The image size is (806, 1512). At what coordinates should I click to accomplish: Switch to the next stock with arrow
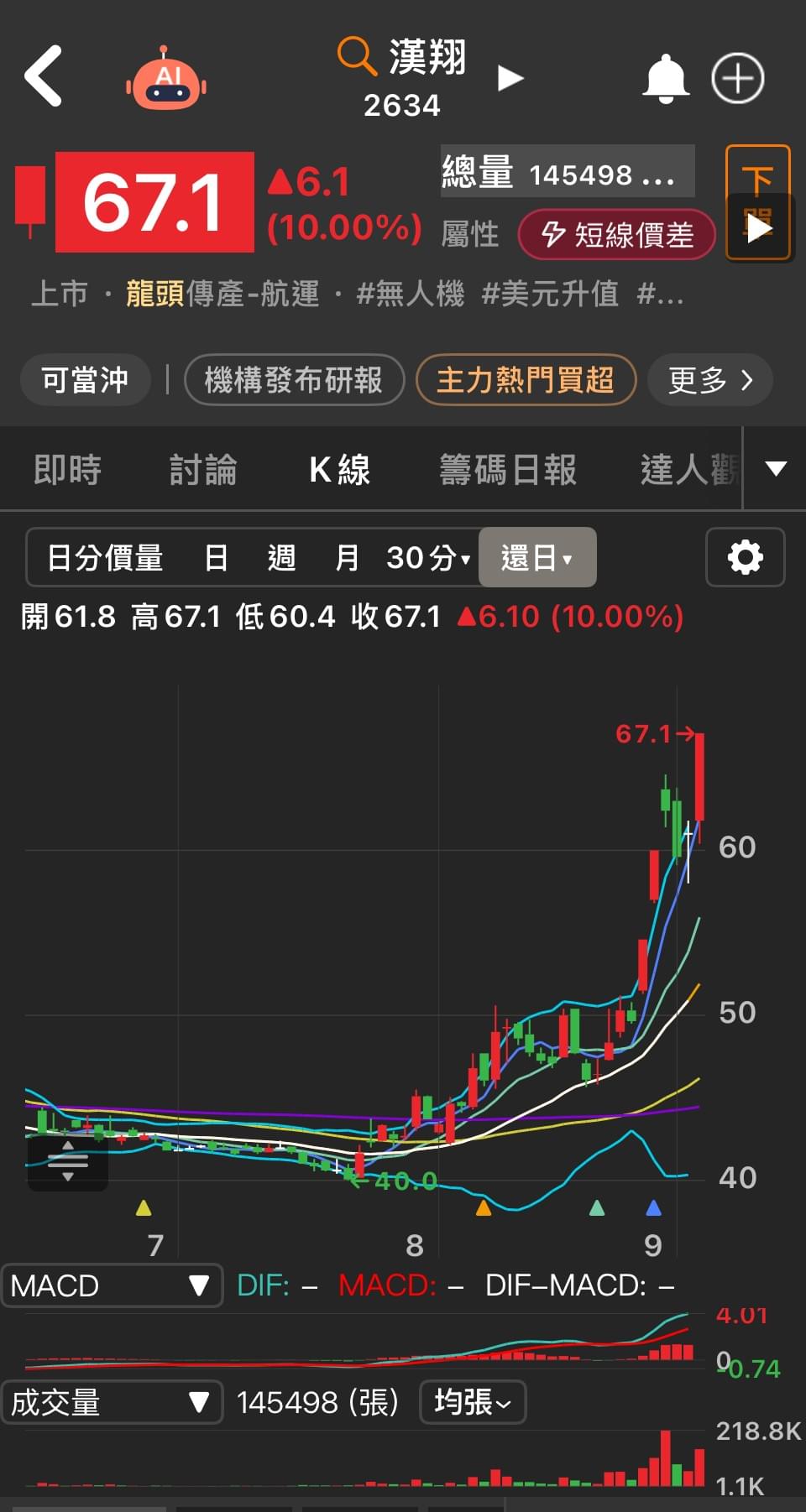510,79
